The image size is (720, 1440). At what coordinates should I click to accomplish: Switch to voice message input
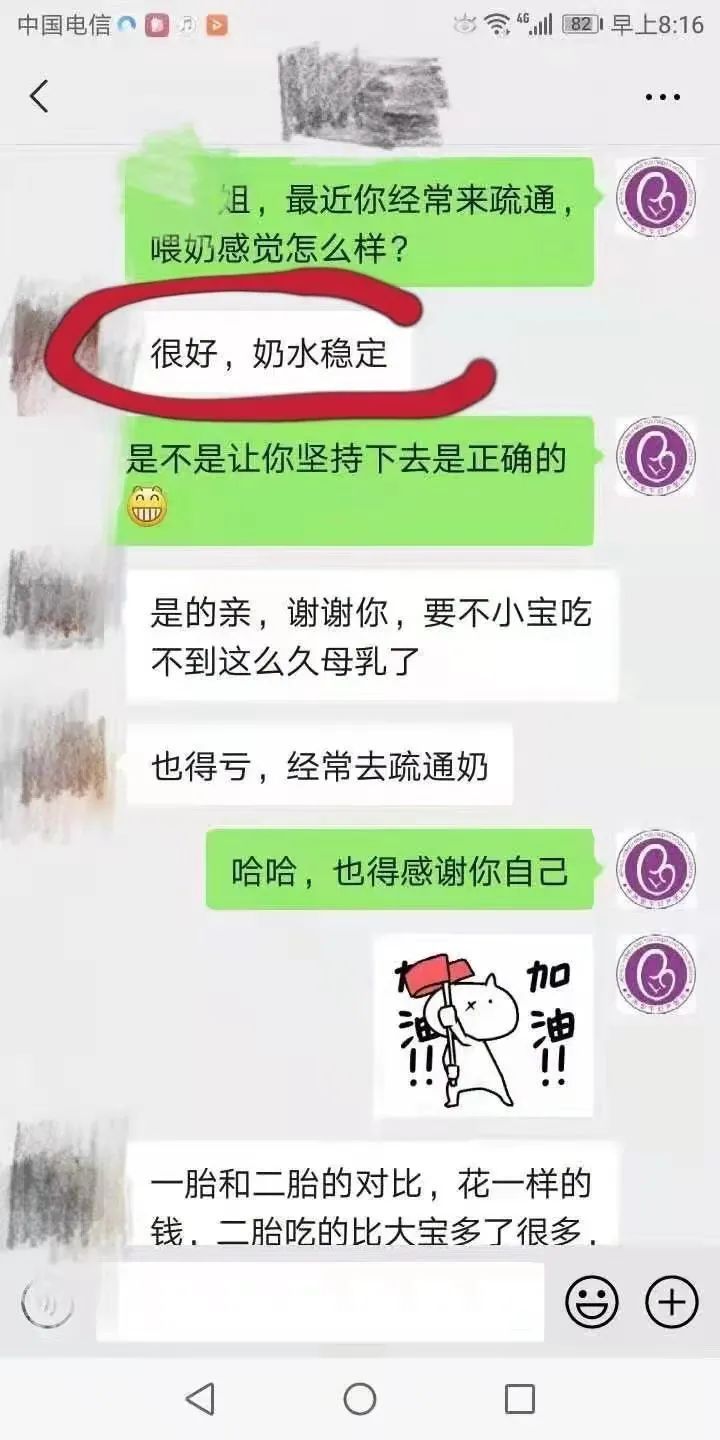coord(47,1302)
